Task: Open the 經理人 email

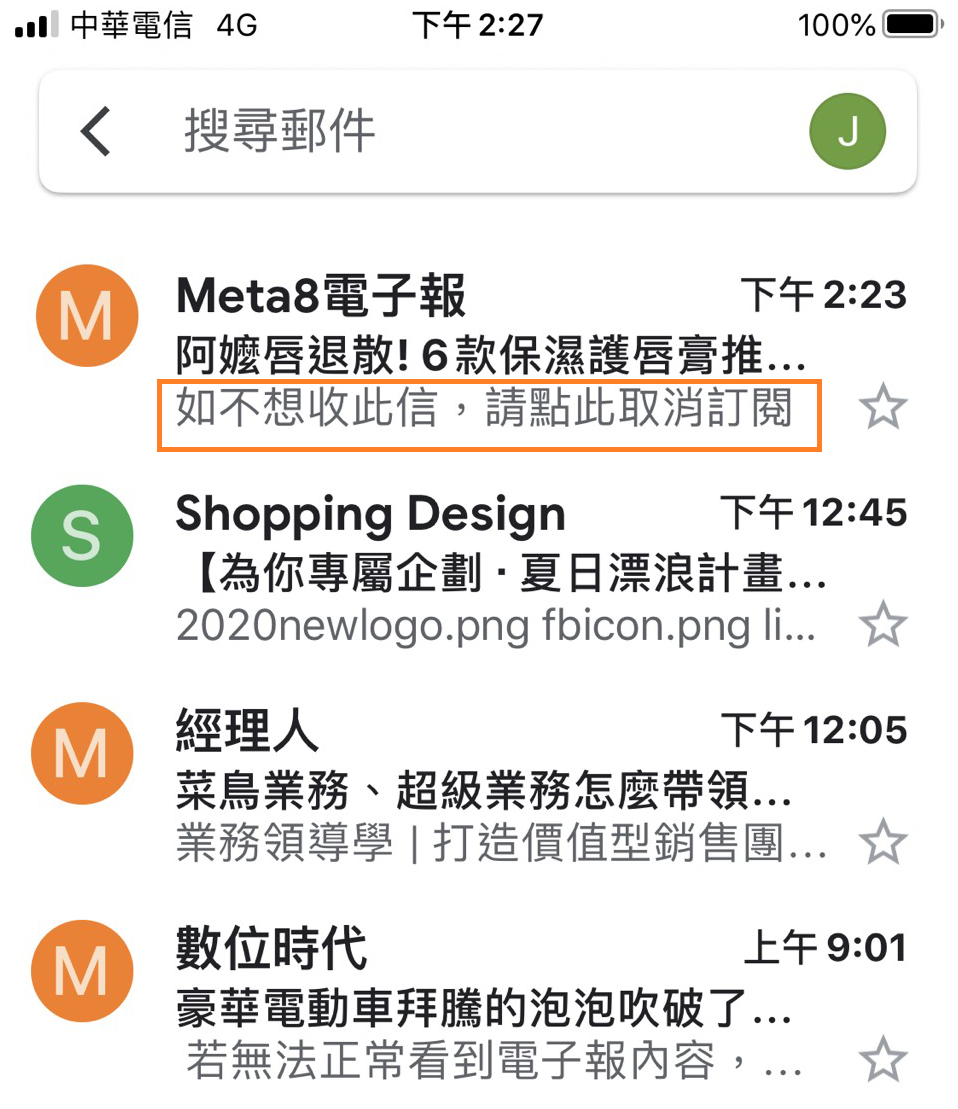Action: click(x=490, y=788)
